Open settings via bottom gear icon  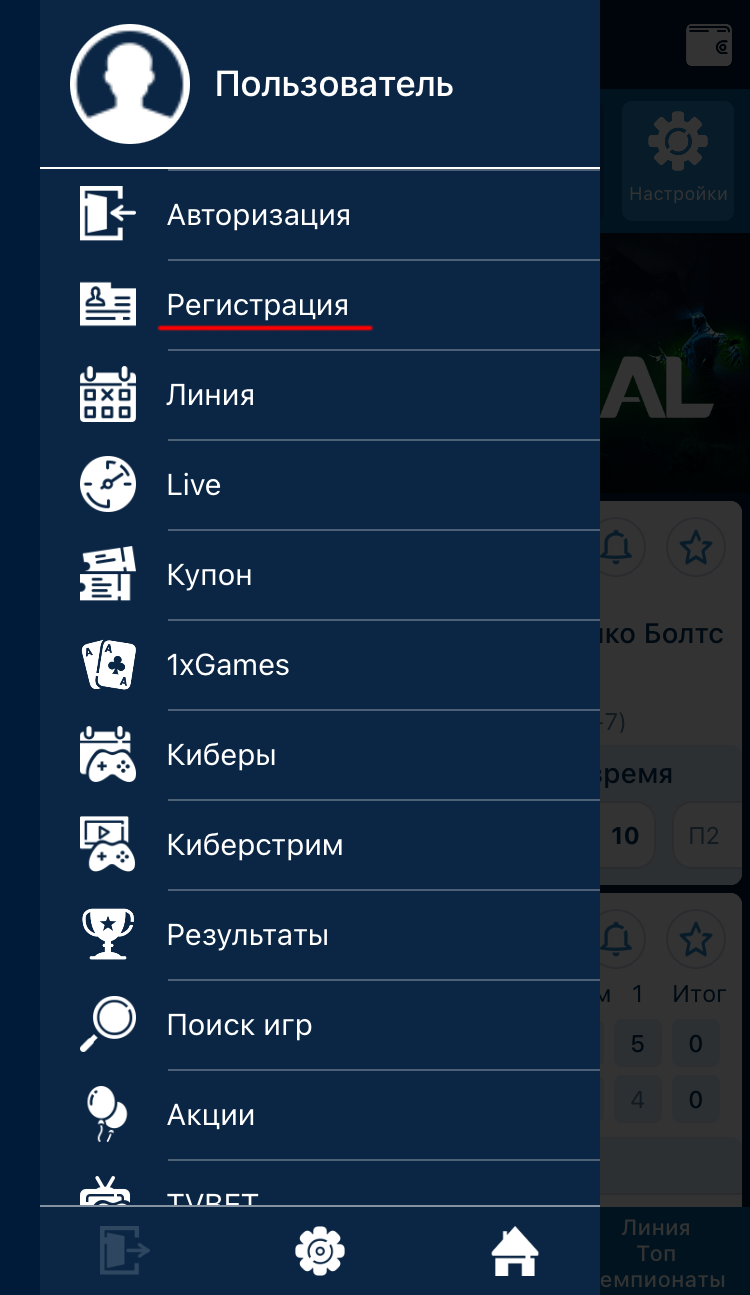pos(318,1250)
